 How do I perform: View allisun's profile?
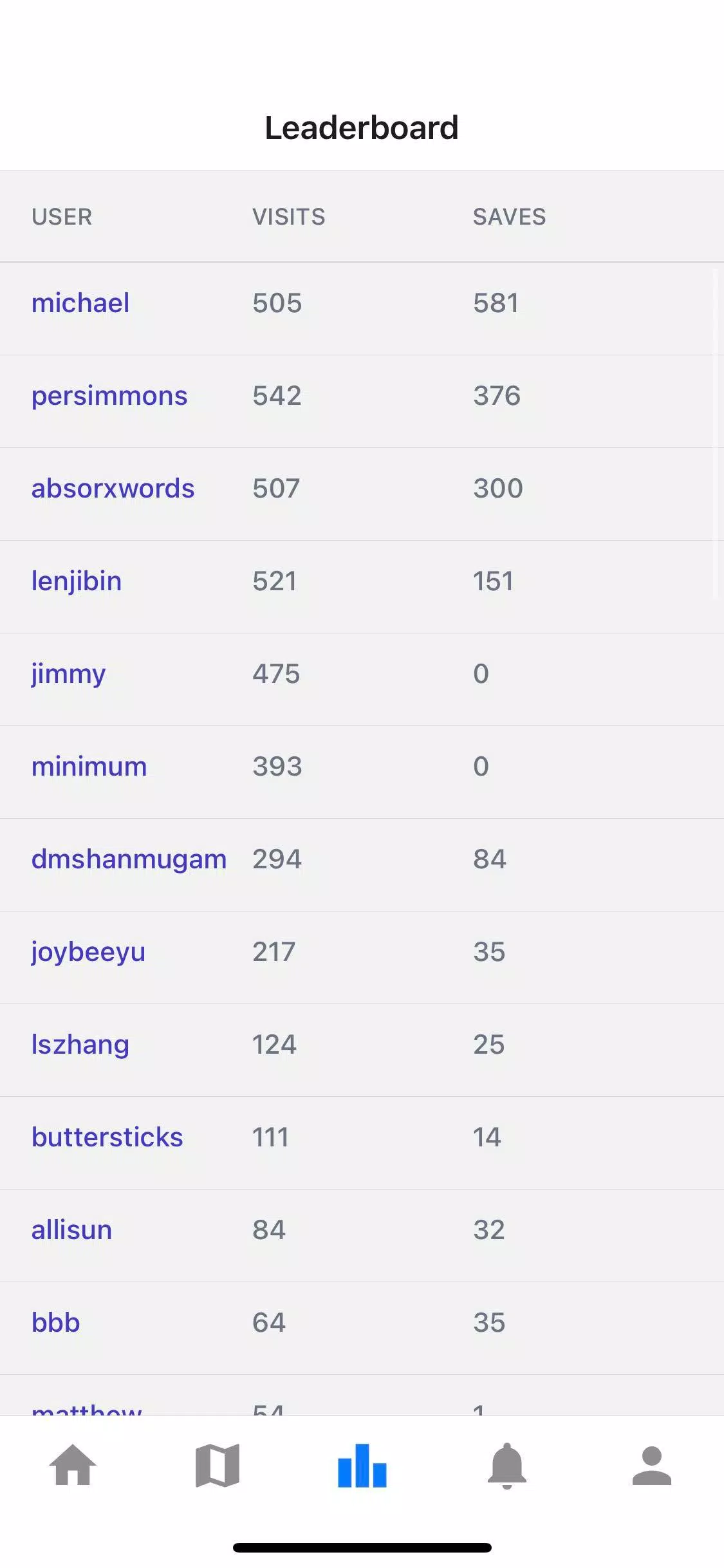(x=71, y=1230)
